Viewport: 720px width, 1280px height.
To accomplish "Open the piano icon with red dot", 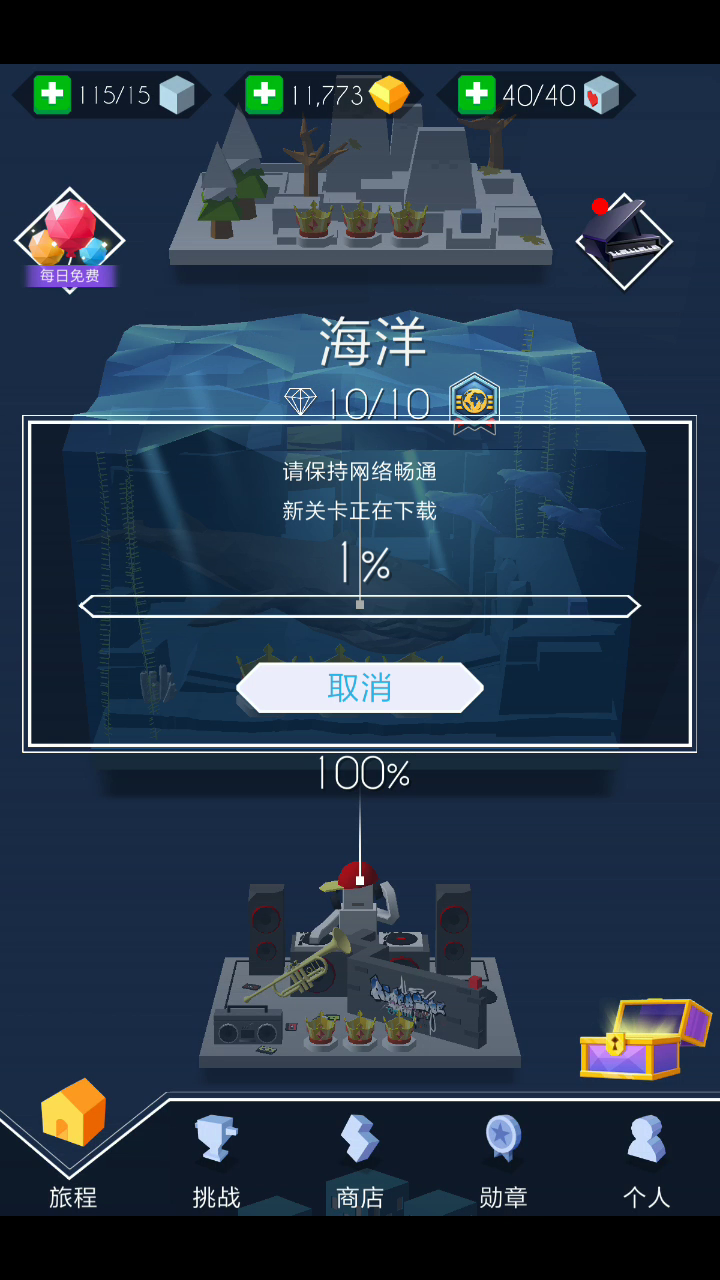I will [624, 241].
